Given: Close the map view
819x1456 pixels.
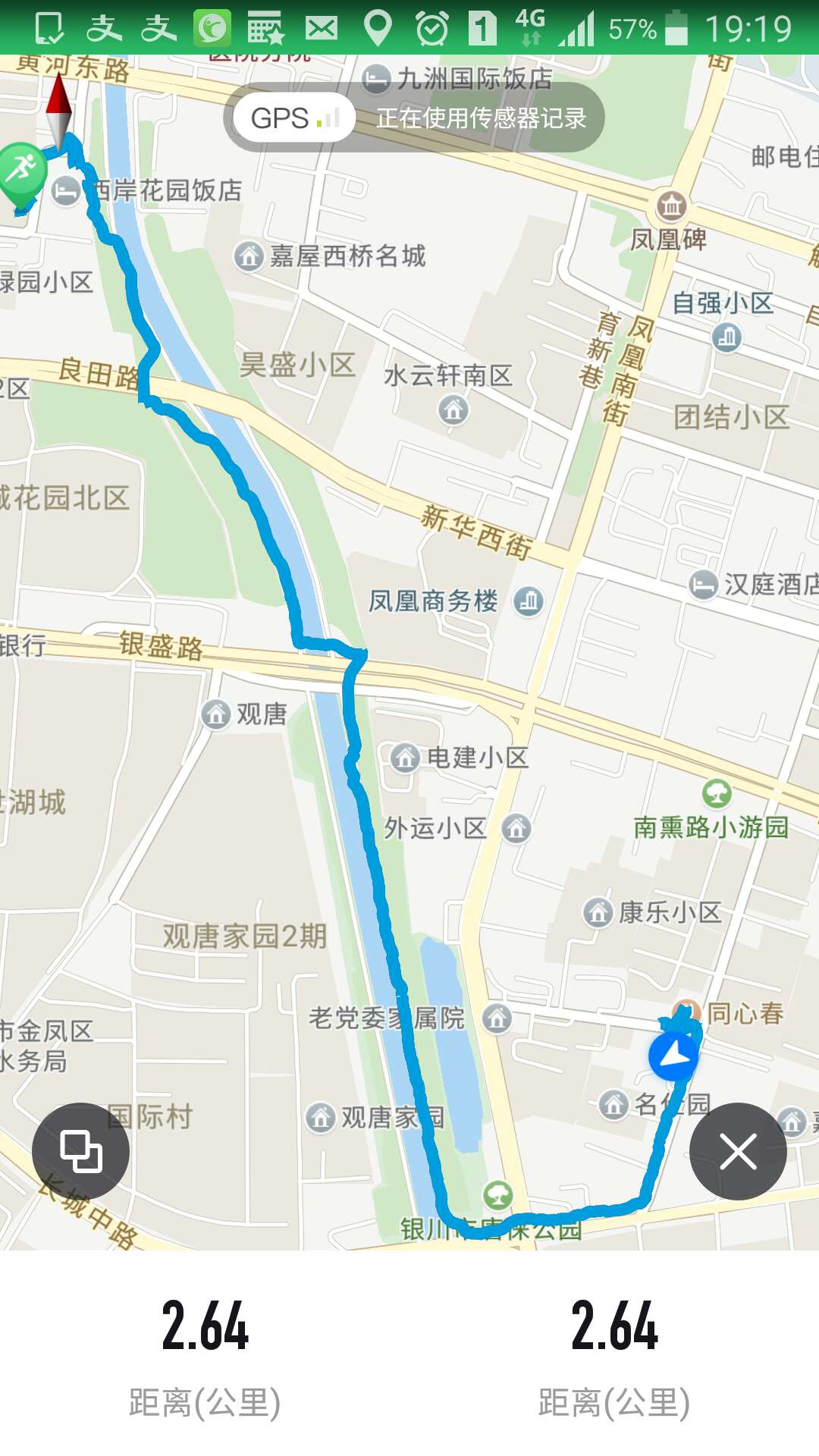Looking at the screenshot, I should pos(738,1151).
